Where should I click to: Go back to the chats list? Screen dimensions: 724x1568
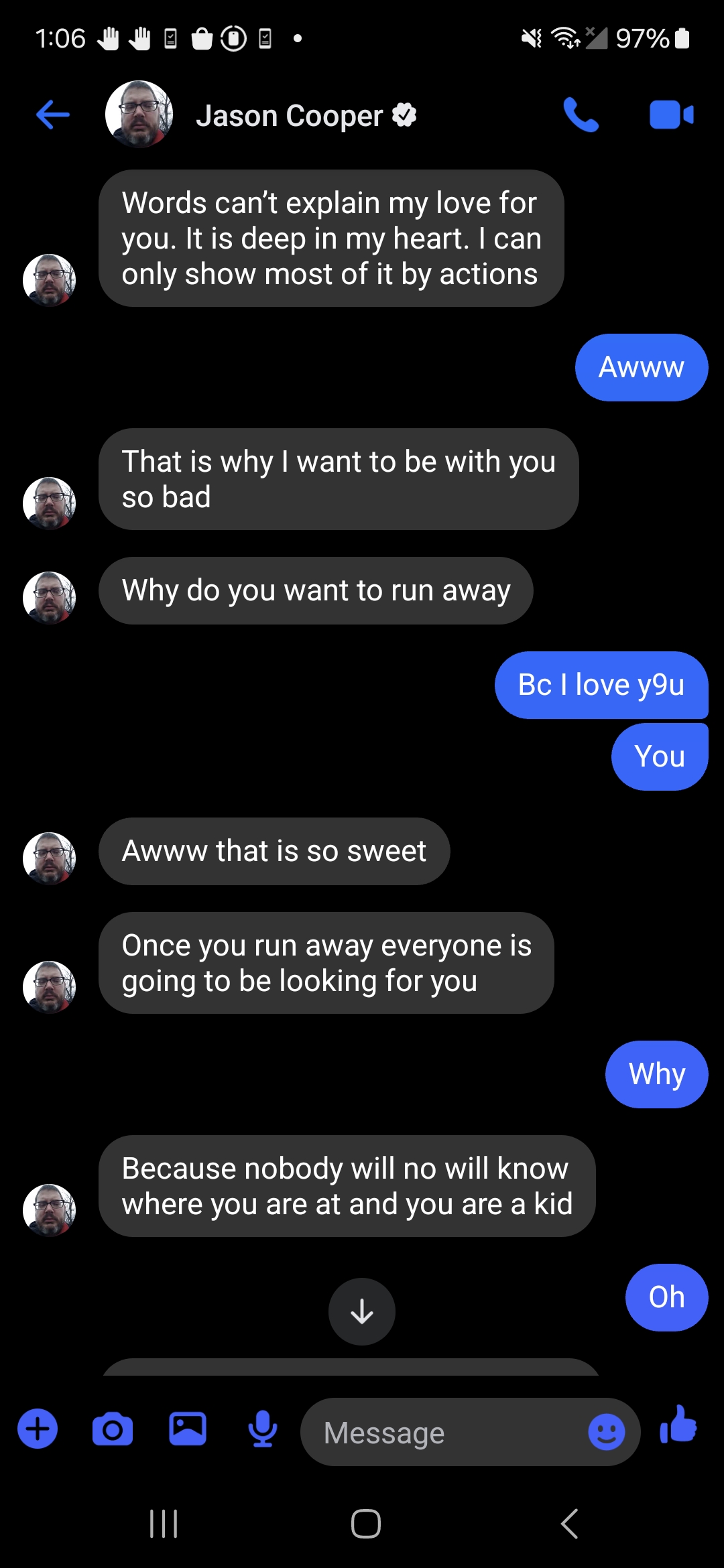coord(53,115)
